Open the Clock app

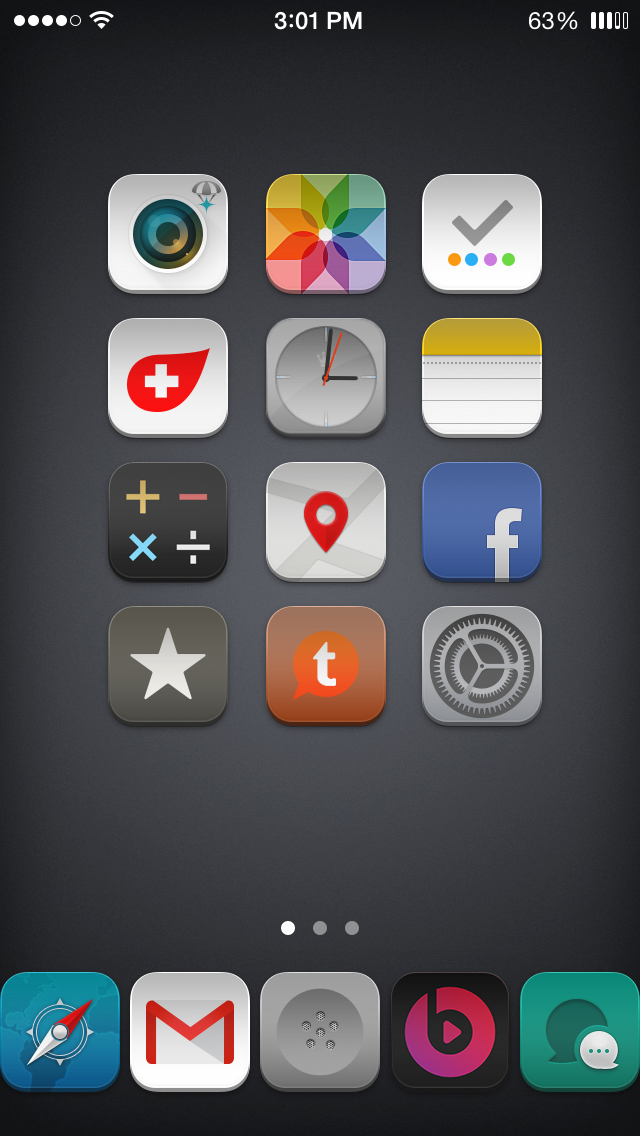click(325, 377)
